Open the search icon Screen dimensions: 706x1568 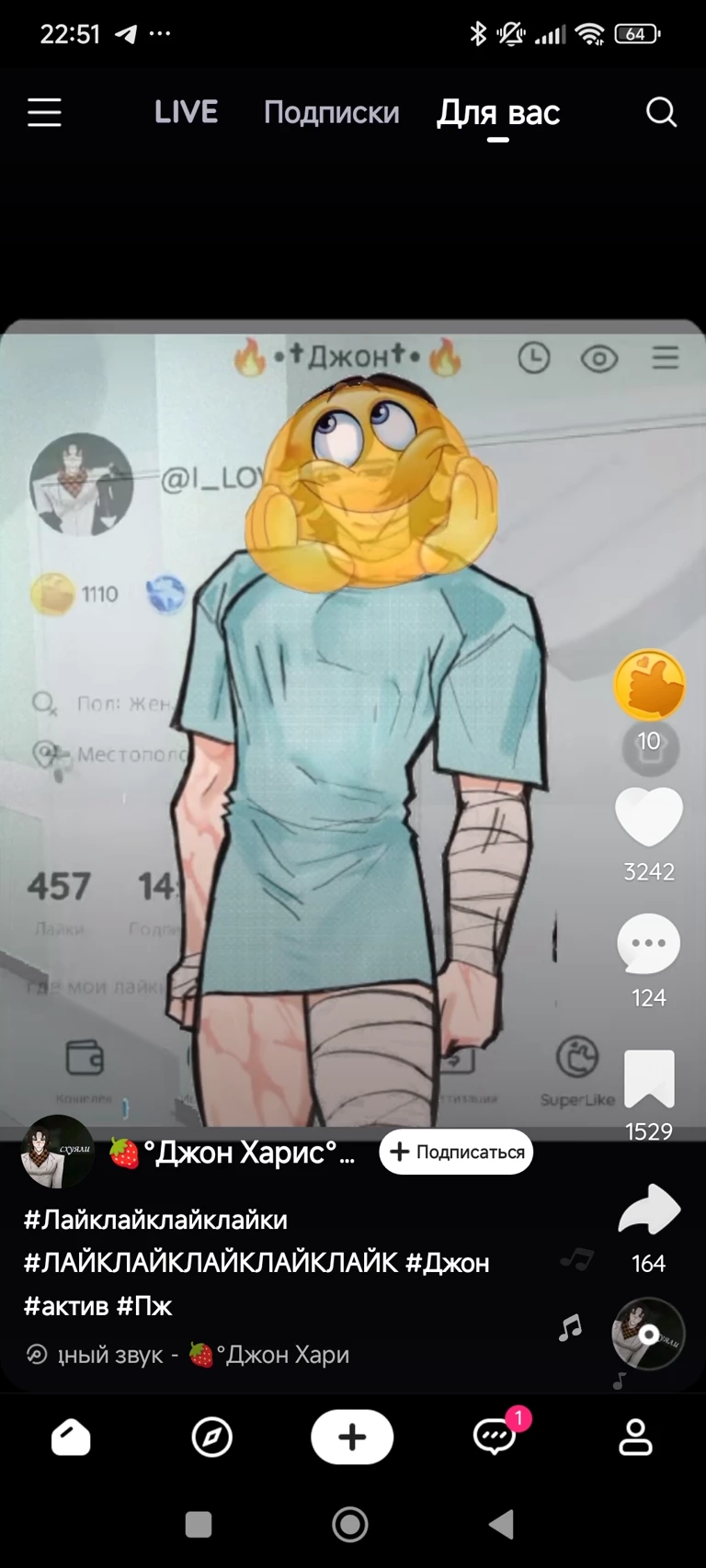tap(661, 112)
